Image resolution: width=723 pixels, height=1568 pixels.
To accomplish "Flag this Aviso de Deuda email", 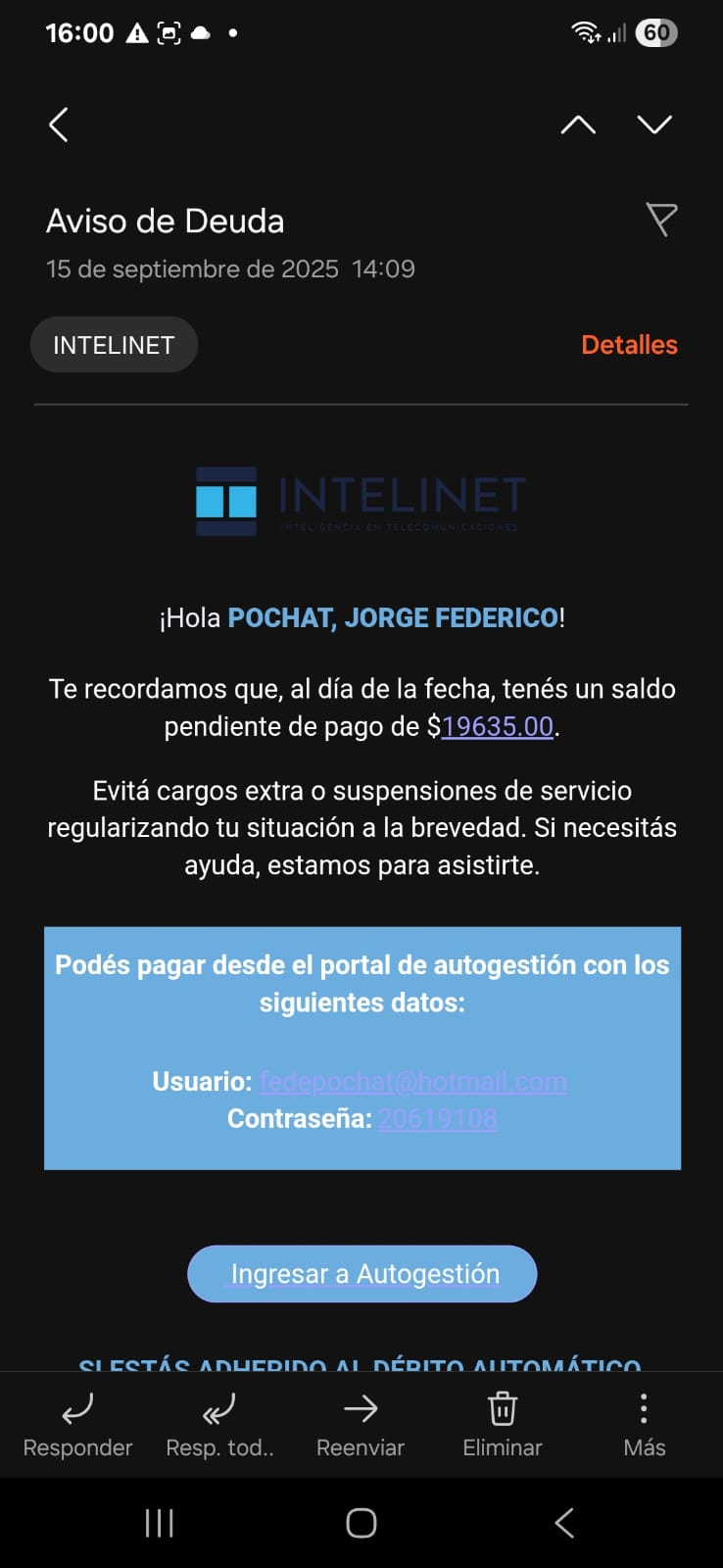I will 661,220.
